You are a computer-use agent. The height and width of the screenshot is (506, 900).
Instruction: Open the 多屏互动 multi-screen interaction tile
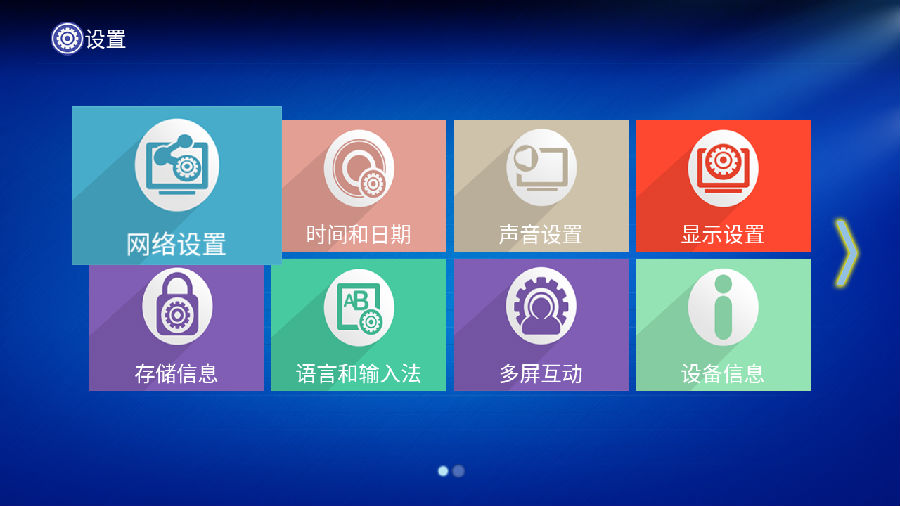541,325
